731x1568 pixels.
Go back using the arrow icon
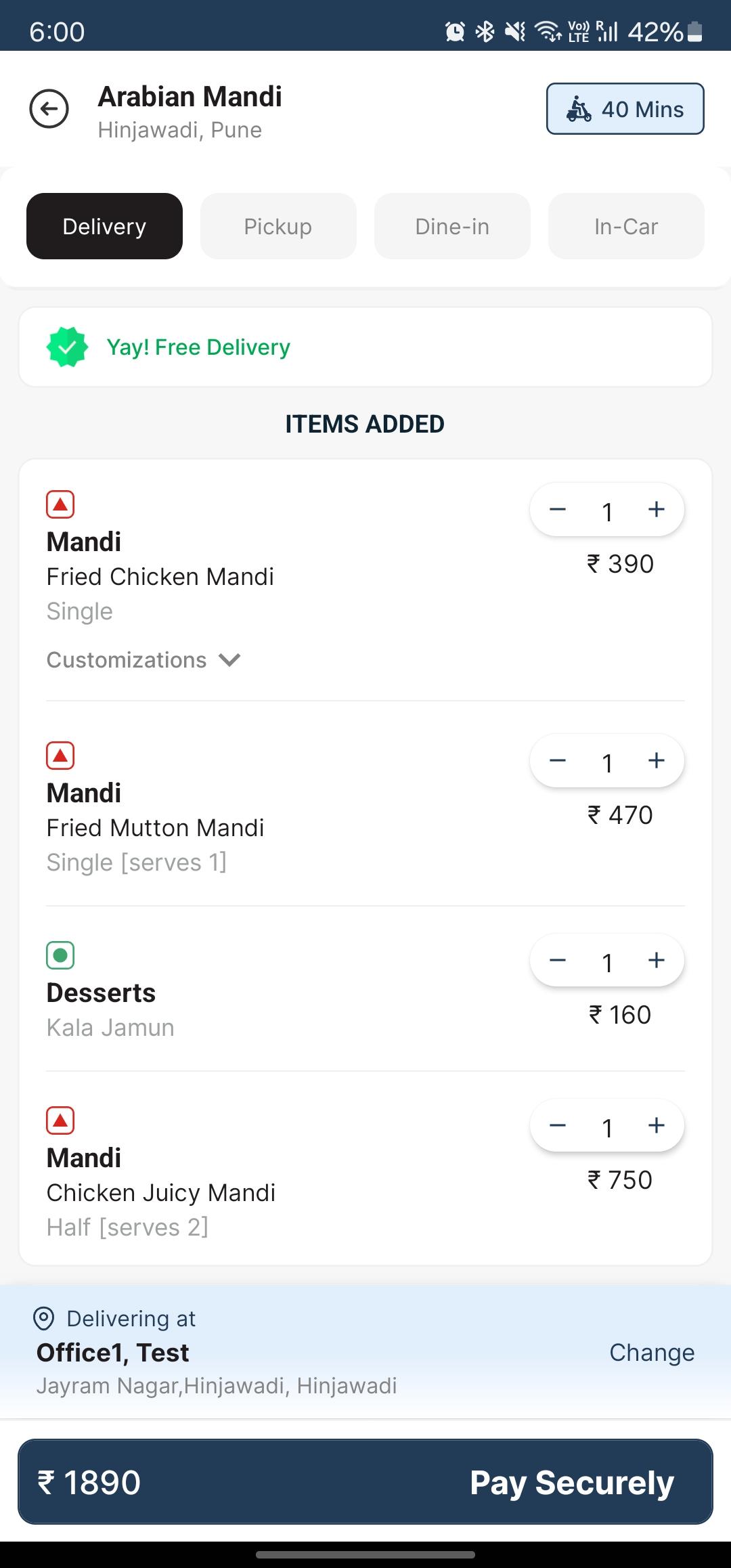click(x=49, y=108)
